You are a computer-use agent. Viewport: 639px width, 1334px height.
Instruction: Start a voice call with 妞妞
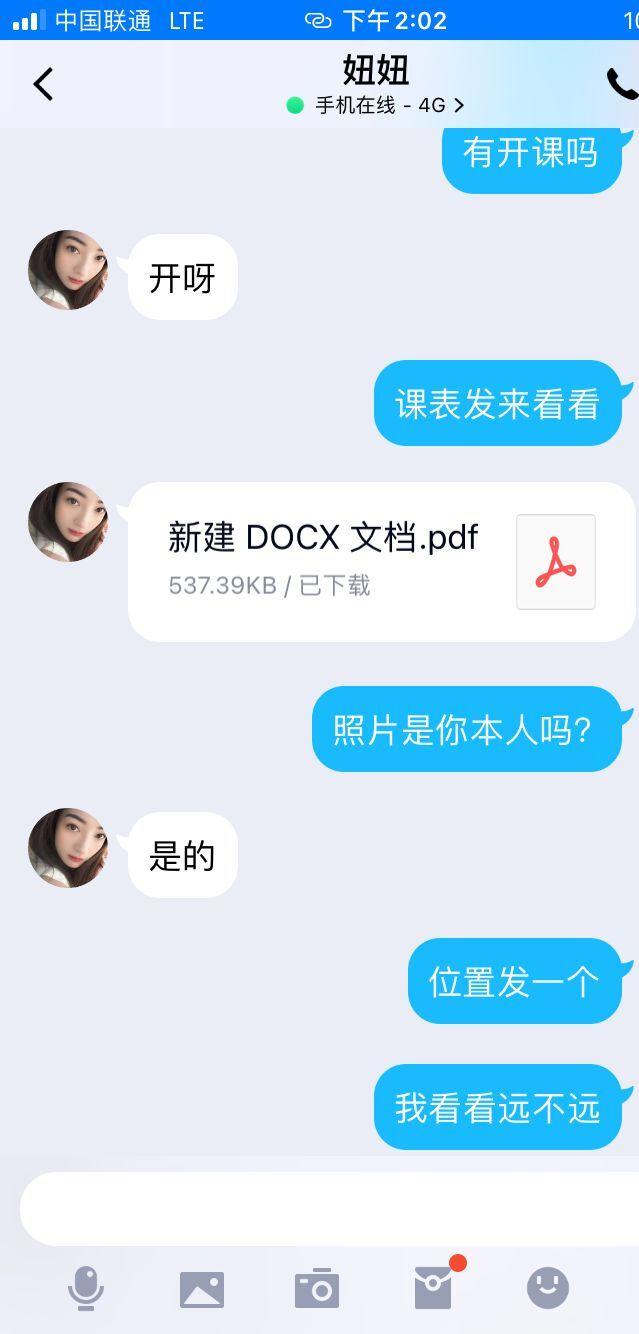[621, 84]
